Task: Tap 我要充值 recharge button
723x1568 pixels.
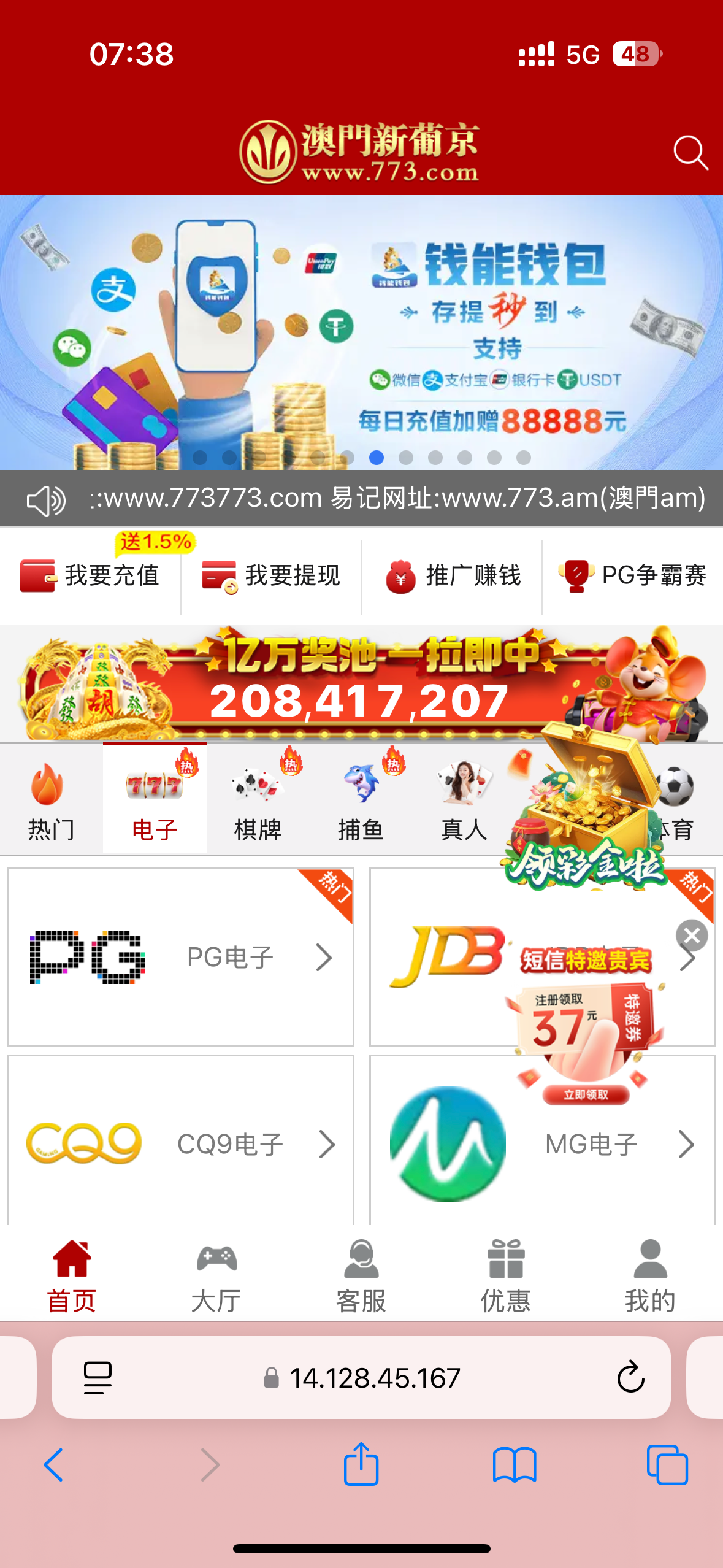Action: pos(90,575)
